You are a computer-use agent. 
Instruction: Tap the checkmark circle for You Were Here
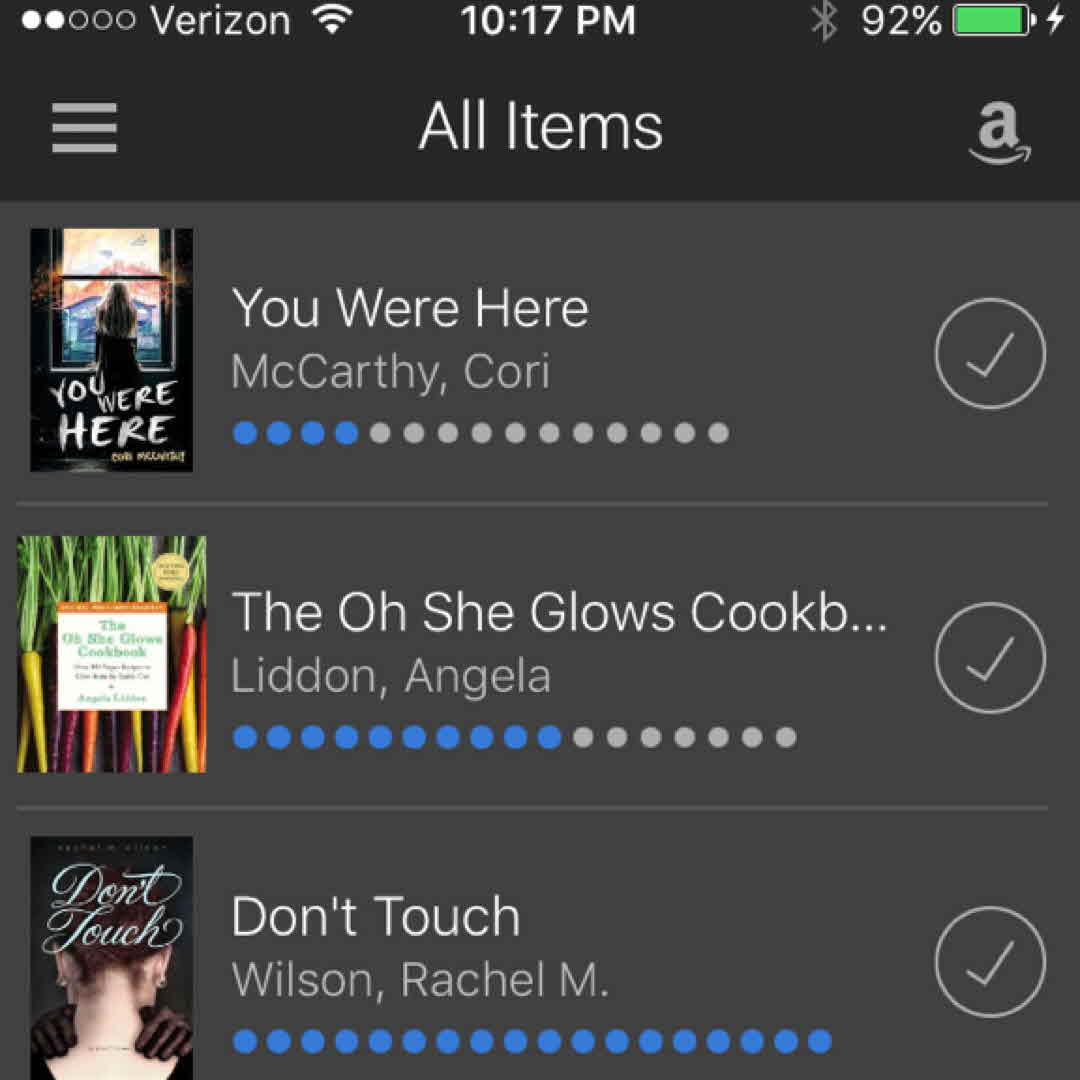tap(990, 353)
